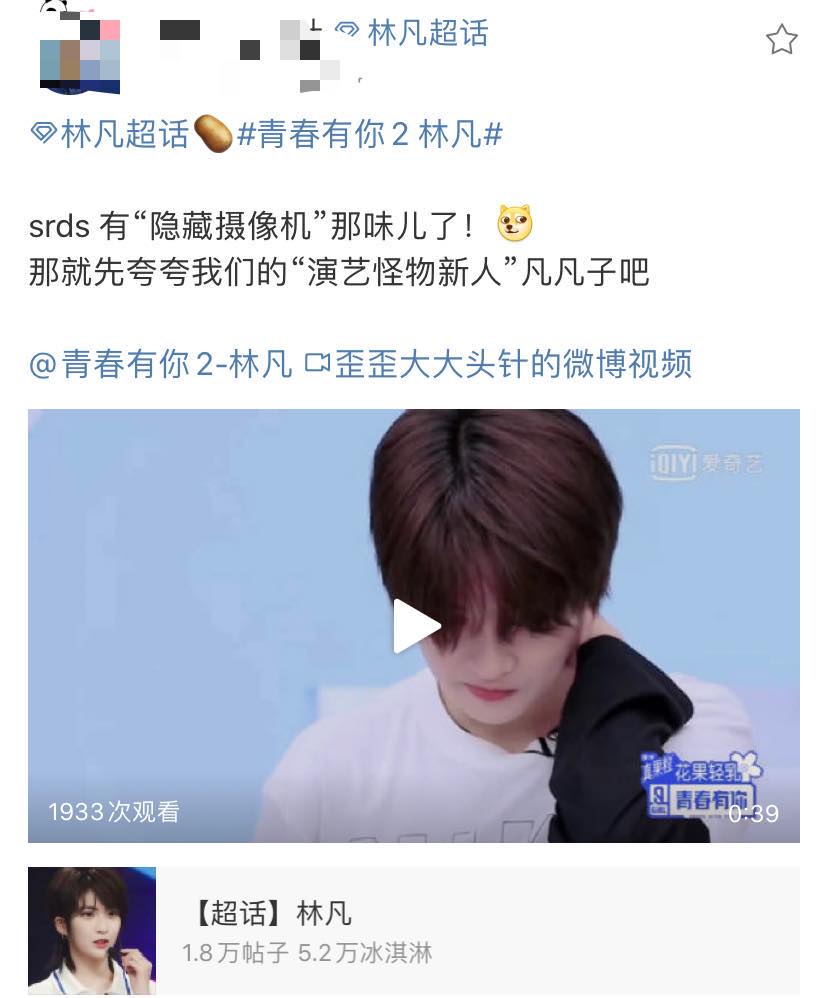Favorite this post with the star icon

coord(781,40)
